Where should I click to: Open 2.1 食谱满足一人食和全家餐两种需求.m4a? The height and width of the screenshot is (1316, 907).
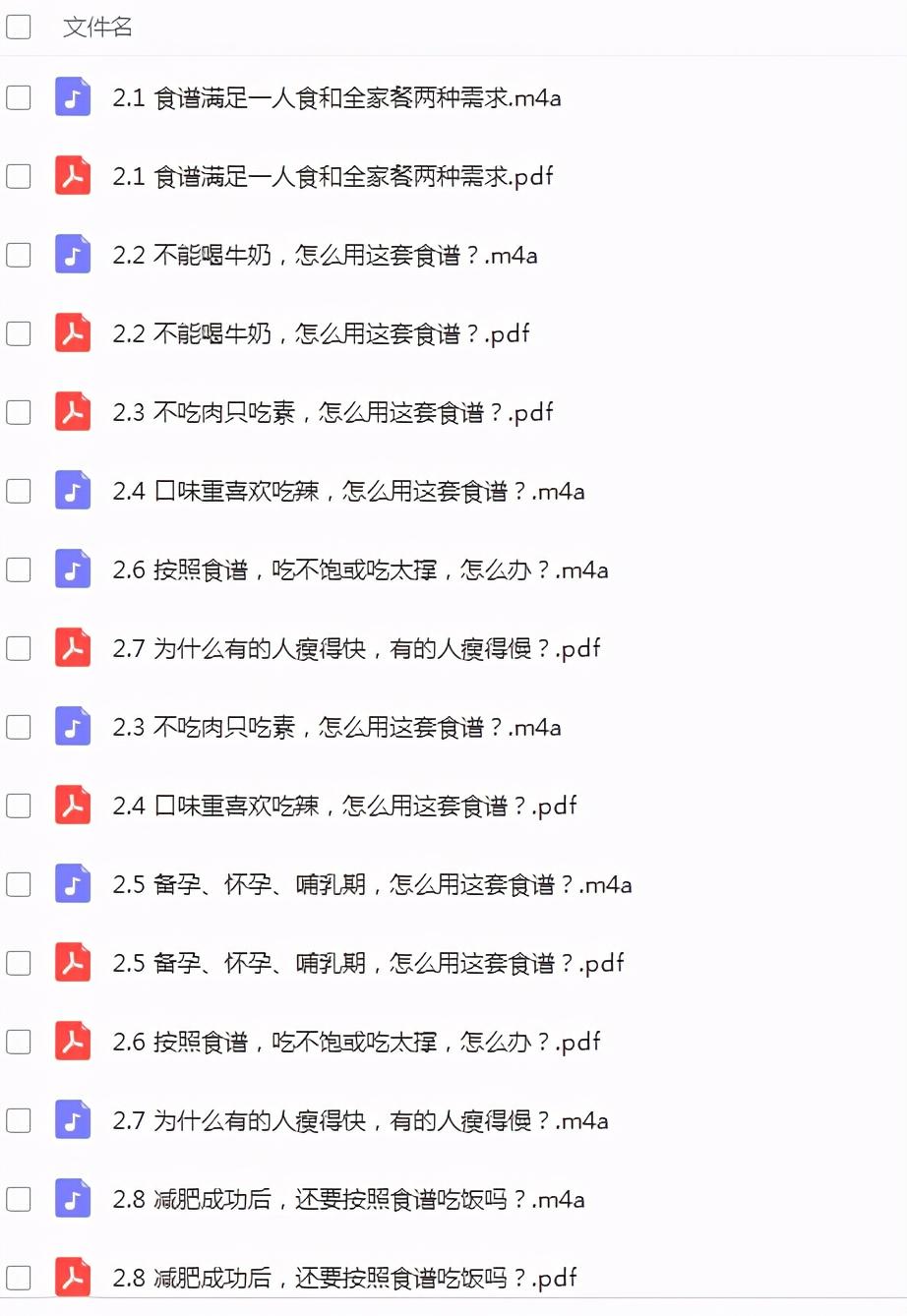pyautogui.click(x=335, y=97)
